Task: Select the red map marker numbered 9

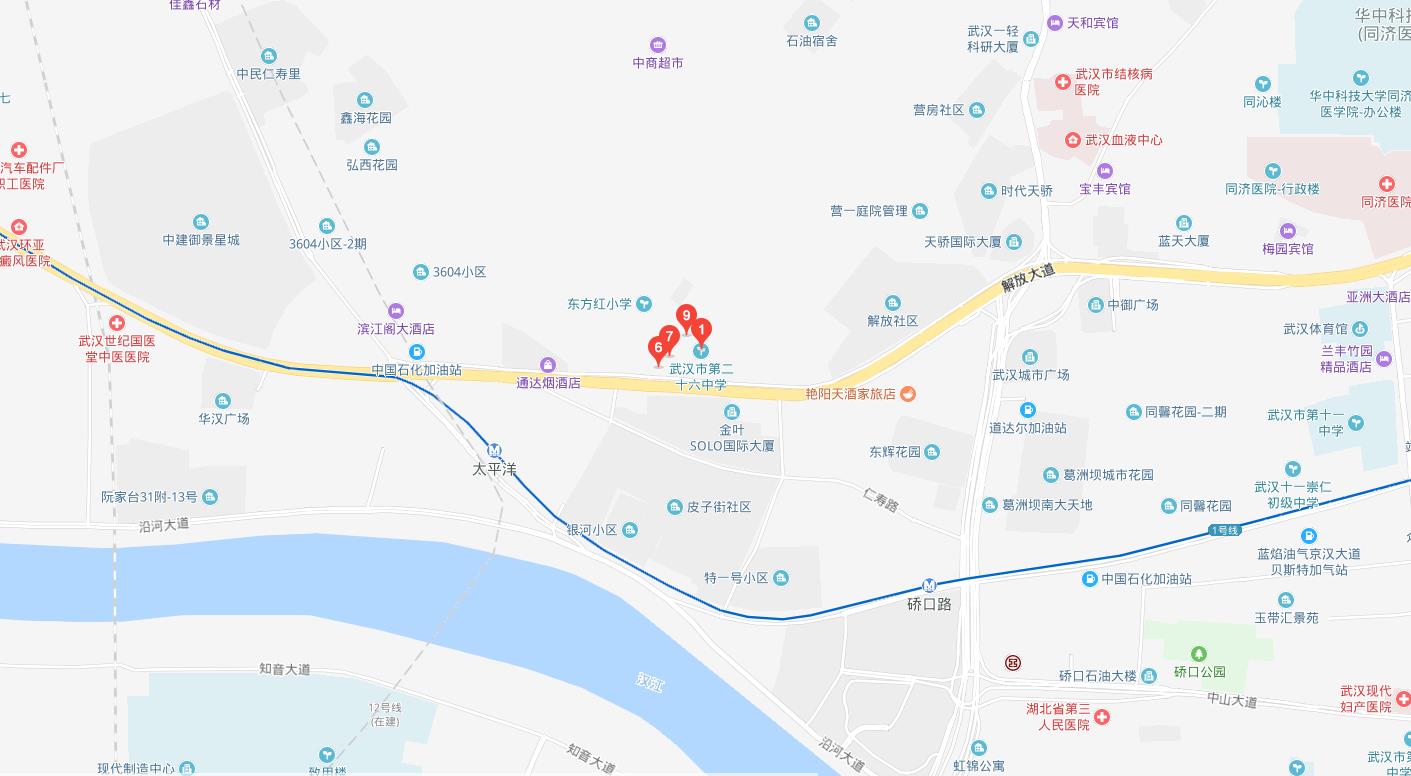Action: 685,315
